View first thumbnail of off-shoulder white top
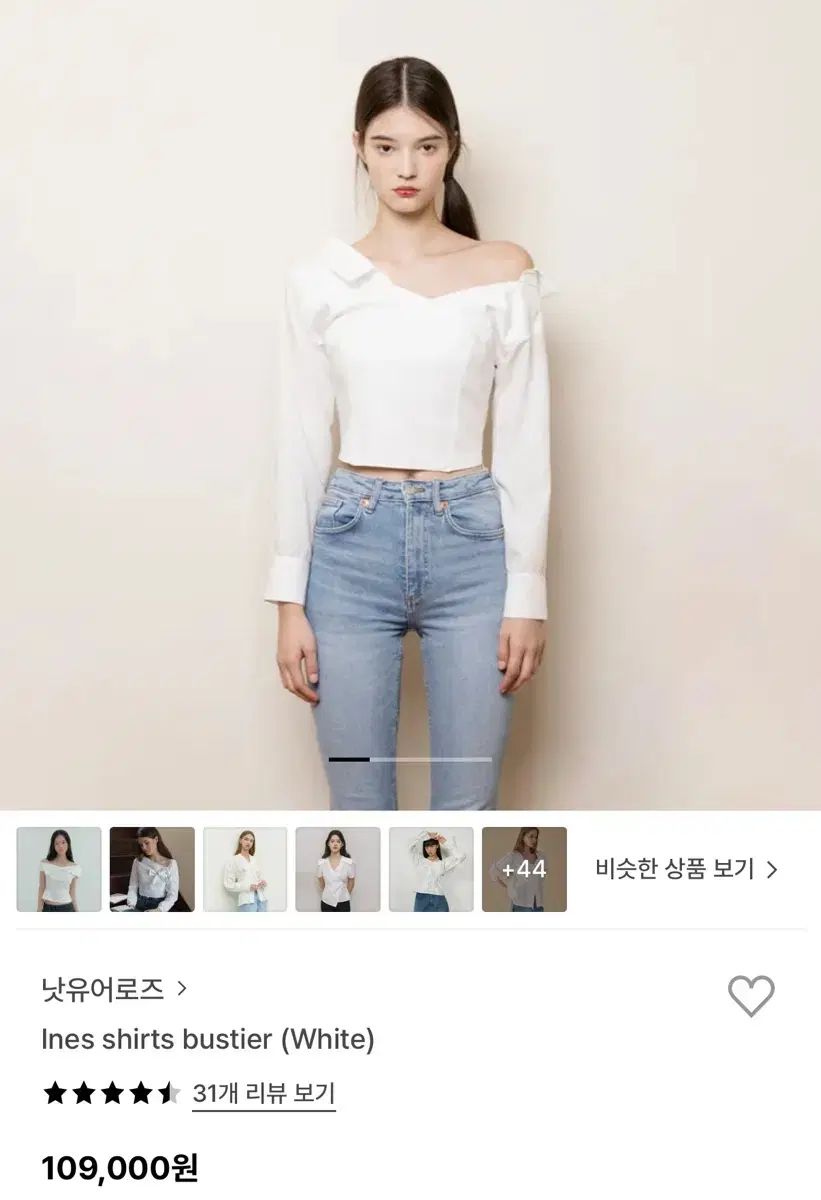The height and width of the screenshot is (1200, 821). (x=59, y=869)
